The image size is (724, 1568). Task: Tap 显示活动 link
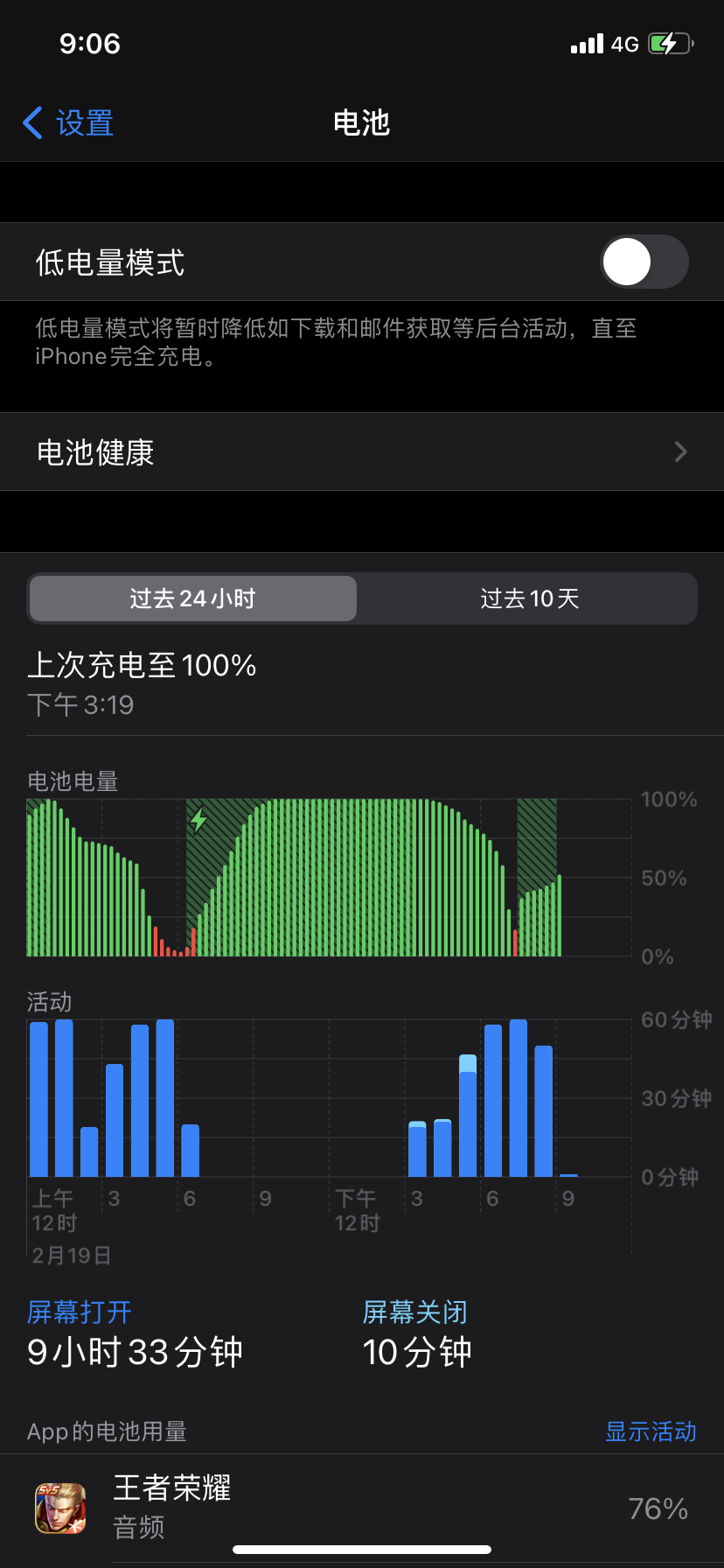(x=651, y=1431)
